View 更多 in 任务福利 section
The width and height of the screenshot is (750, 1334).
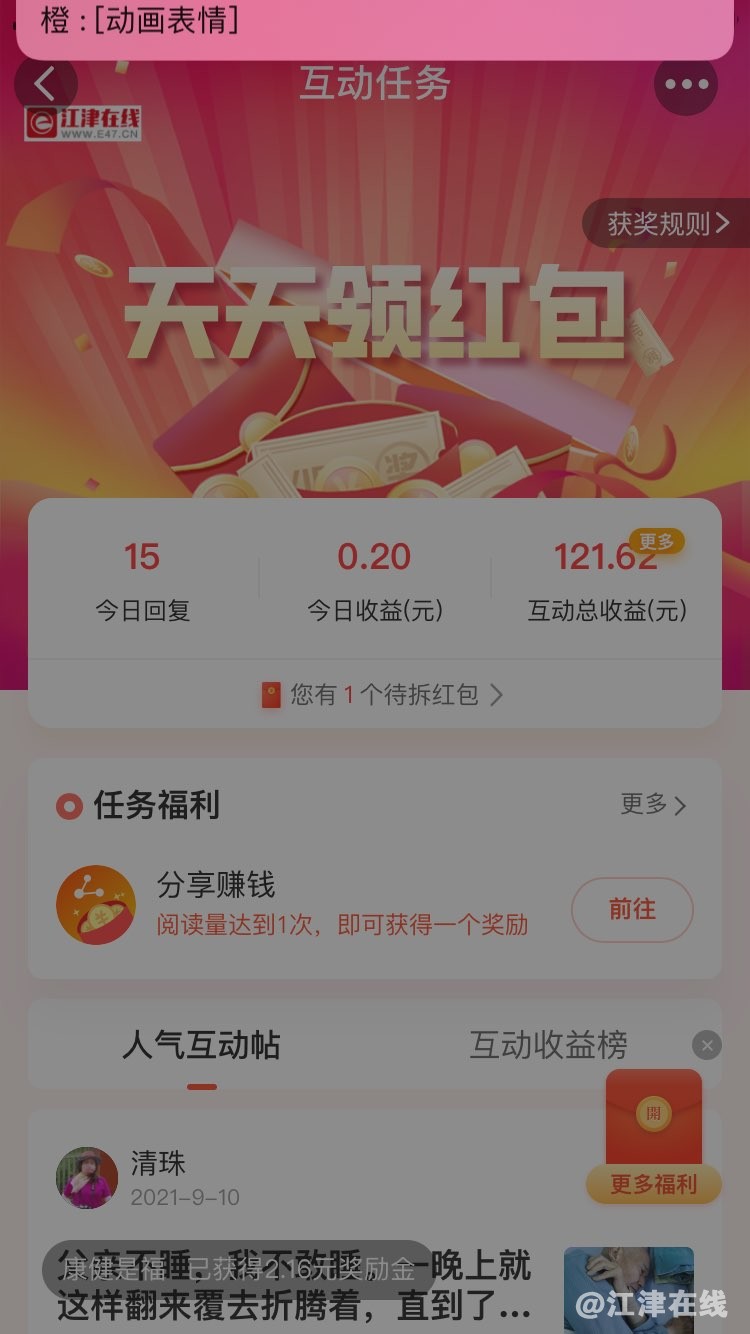click(x=653, y=805)
